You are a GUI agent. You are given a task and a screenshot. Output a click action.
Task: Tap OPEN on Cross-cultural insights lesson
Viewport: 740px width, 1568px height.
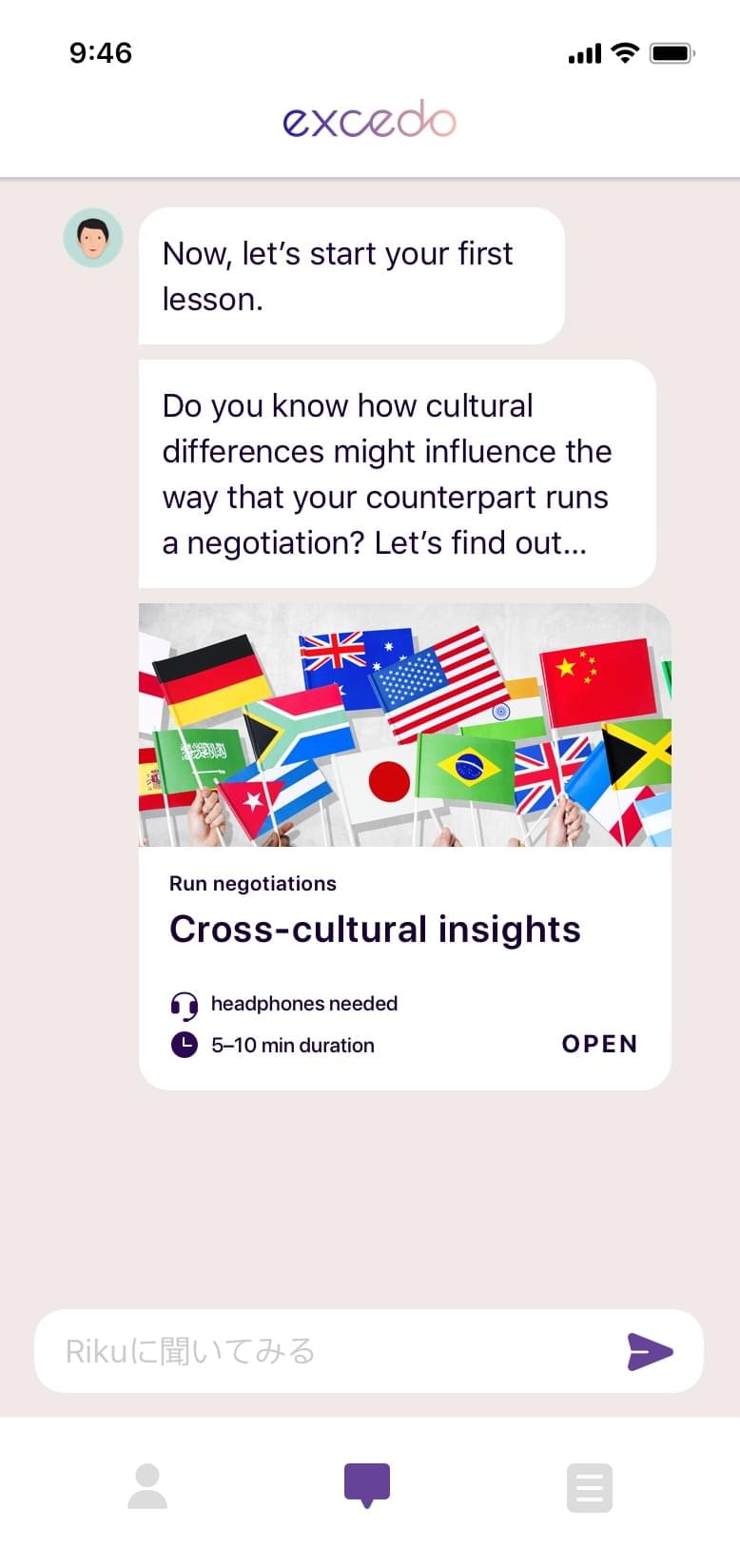click(x=599, y=1044)
